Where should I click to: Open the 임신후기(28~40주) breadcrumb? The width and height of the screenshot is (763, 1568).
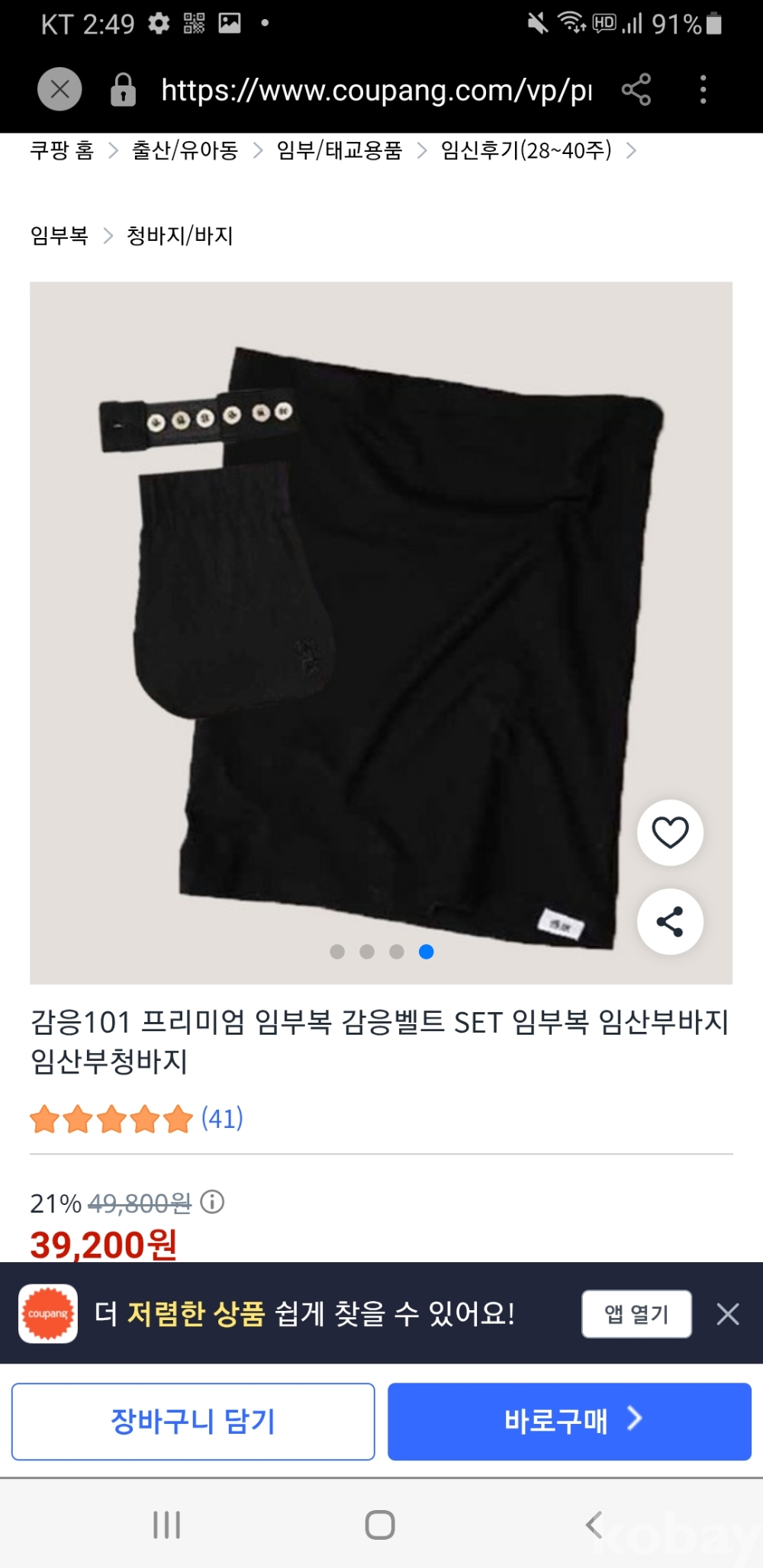click(x=526, y=150)
